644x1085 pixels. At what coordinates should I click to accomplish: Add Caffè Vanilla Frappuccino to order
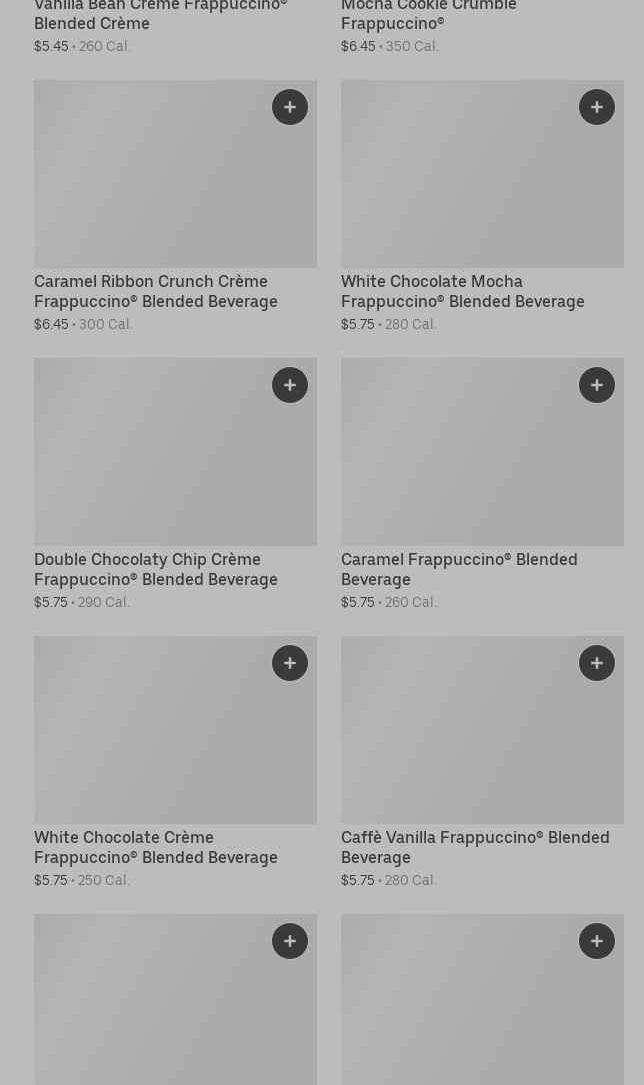(597, 663)
